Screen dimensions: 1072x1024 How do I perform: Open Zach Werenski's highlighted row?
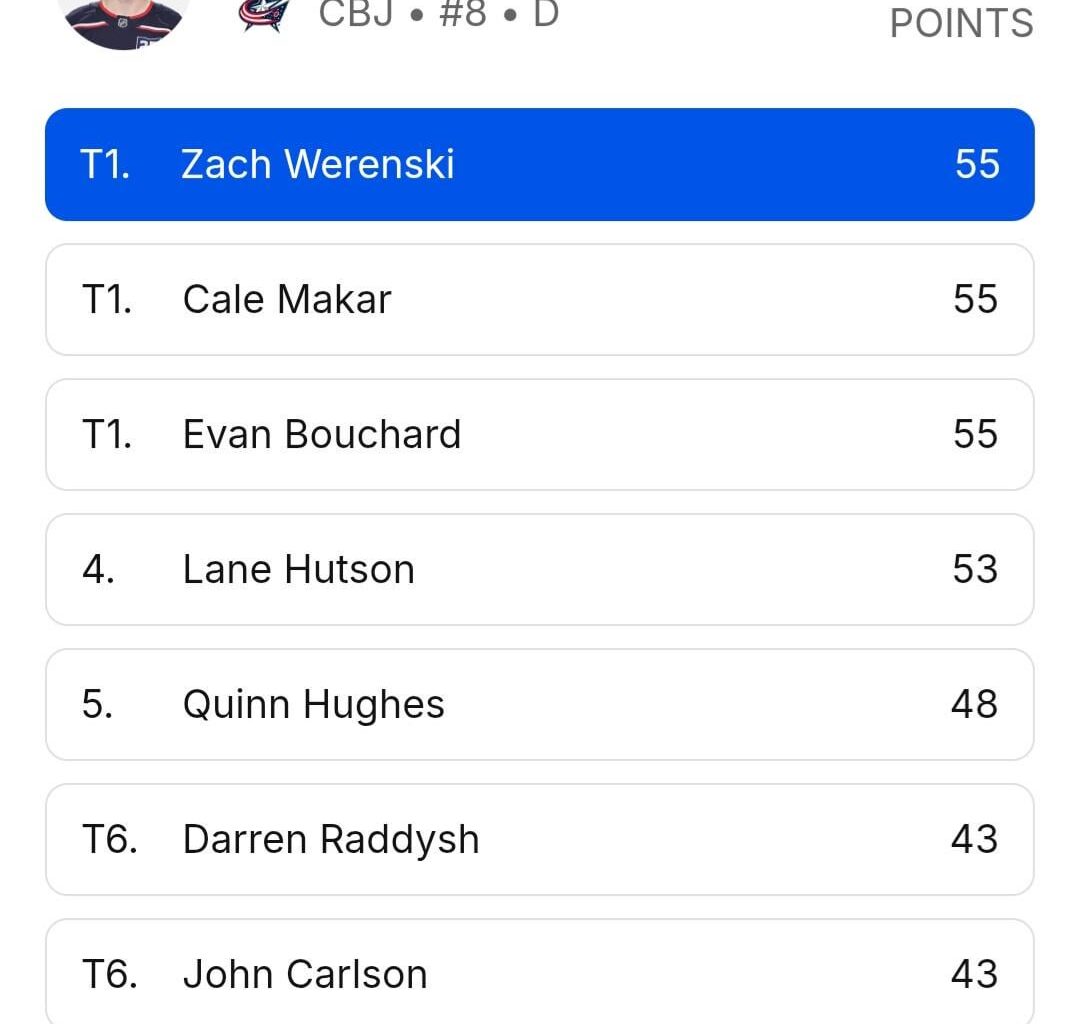click(x=540, y=164)
